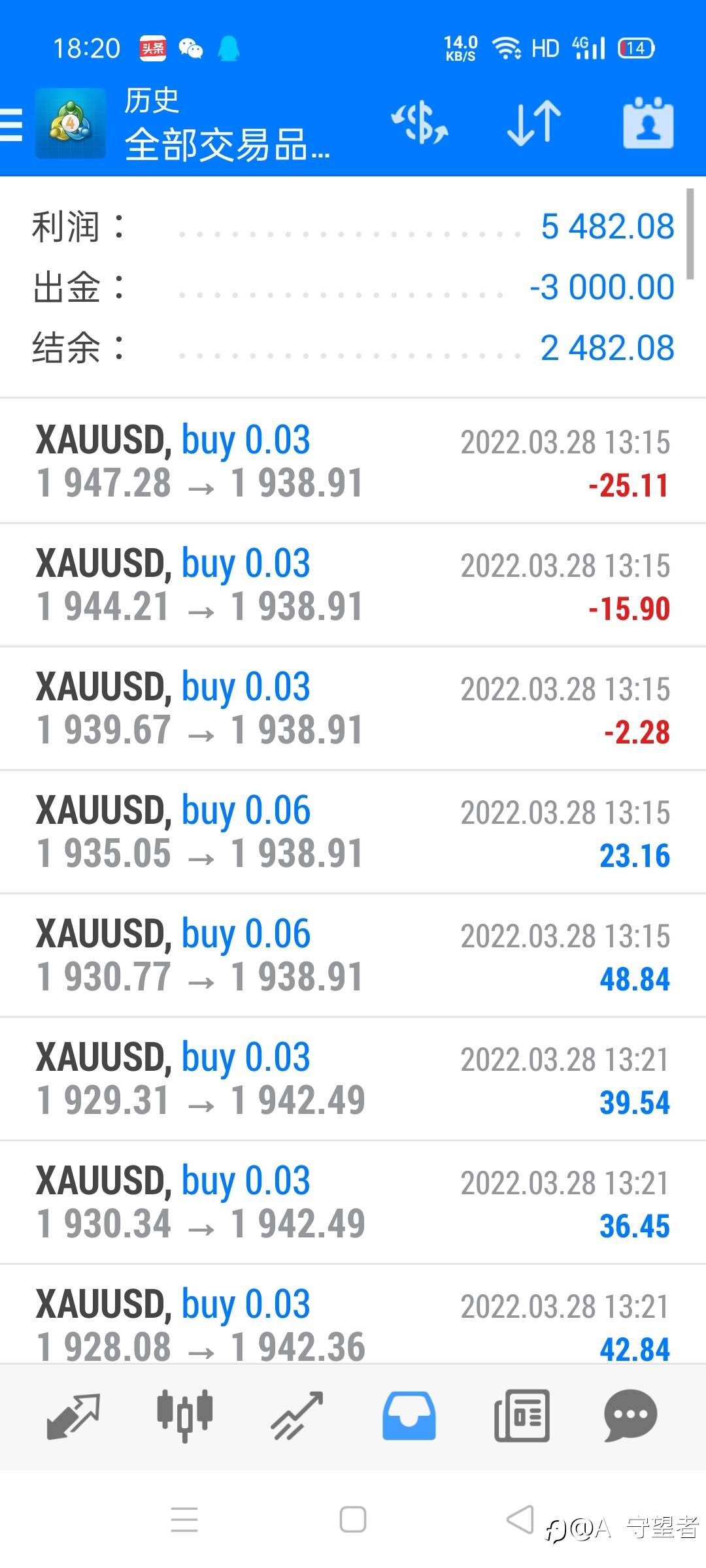
Task: Expand the trade opened at 1 944.21
Action: point(353,585)
